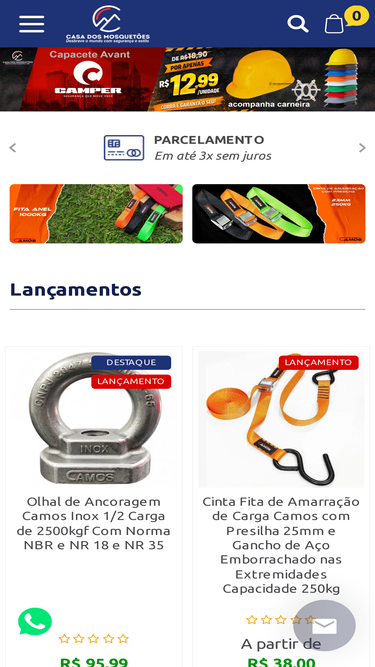This screenshot has height=667, width=375.
Task: Open the Capacete Avant Camper banner
Action: (188, 79)
